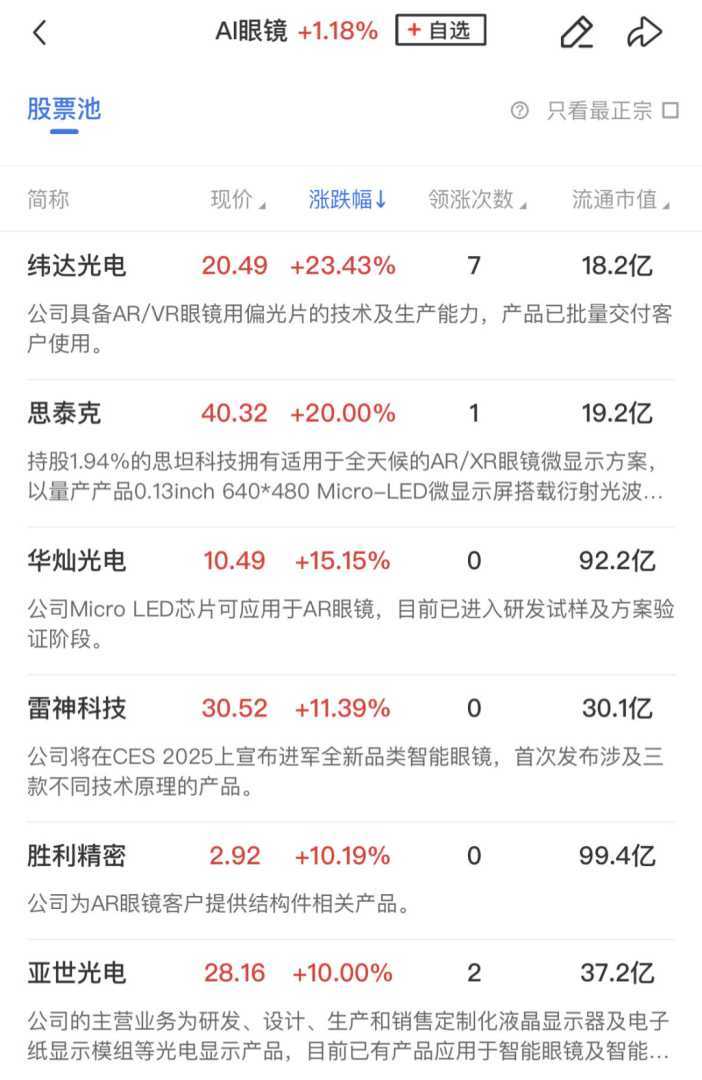This screenshot has height=1080, width=702.
Task: Go back using the top-left arrow
Action: pyautogui.click(x=40, y=33)
